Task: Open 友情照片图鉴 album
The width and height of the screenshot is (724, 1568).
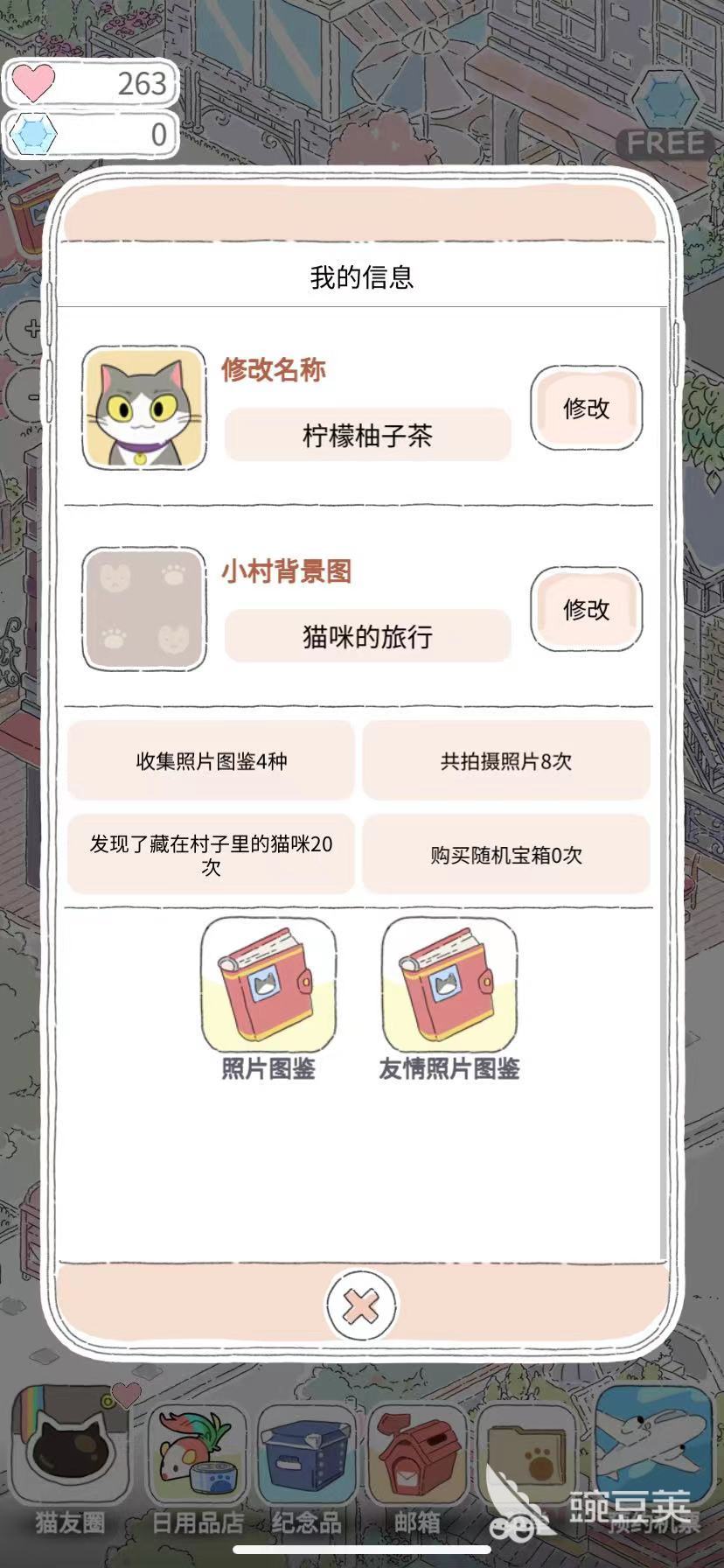Action: pos(449,984)
